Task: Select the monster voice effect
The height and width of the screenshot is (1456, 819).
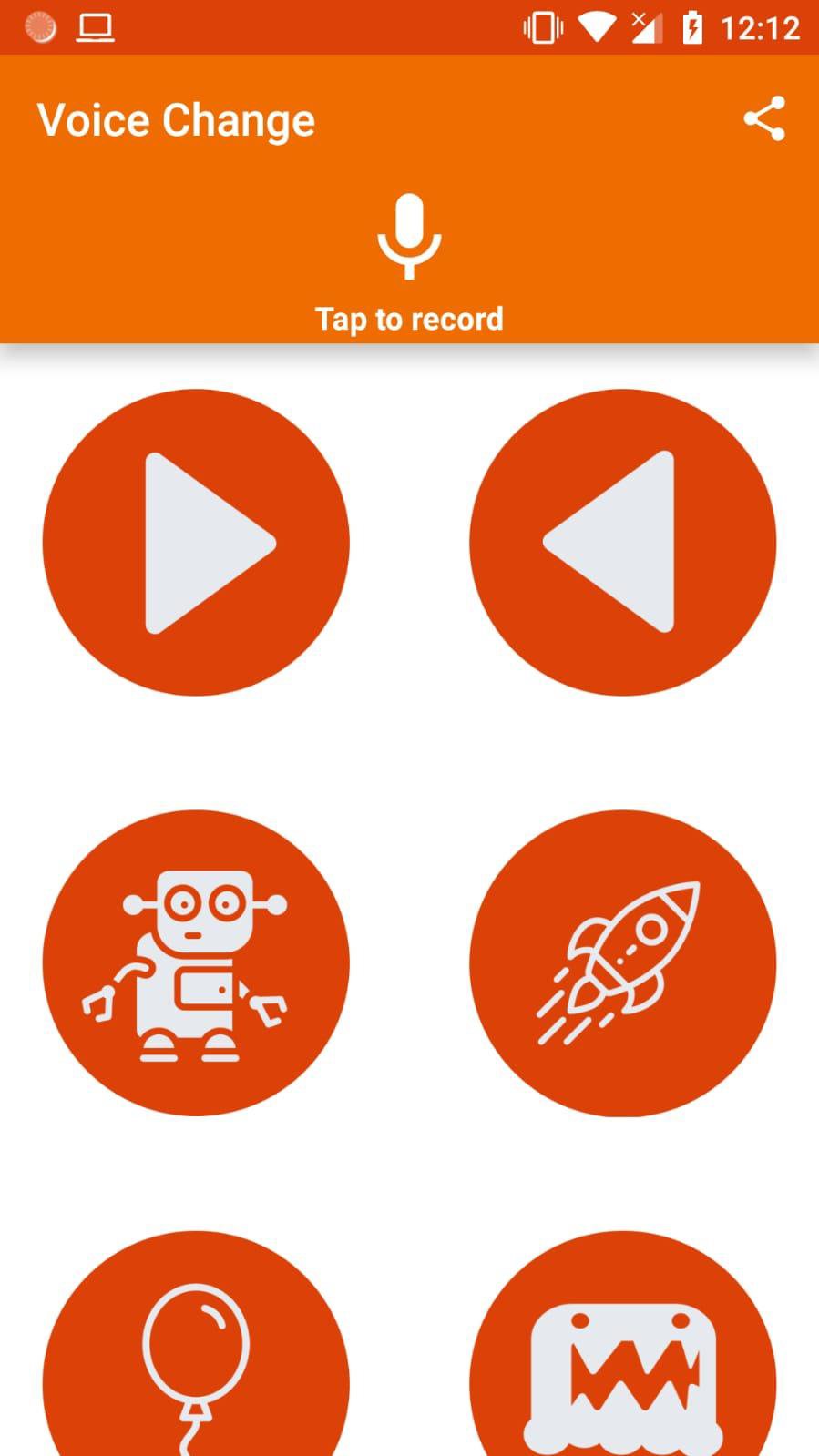Action: point(623,1357)
